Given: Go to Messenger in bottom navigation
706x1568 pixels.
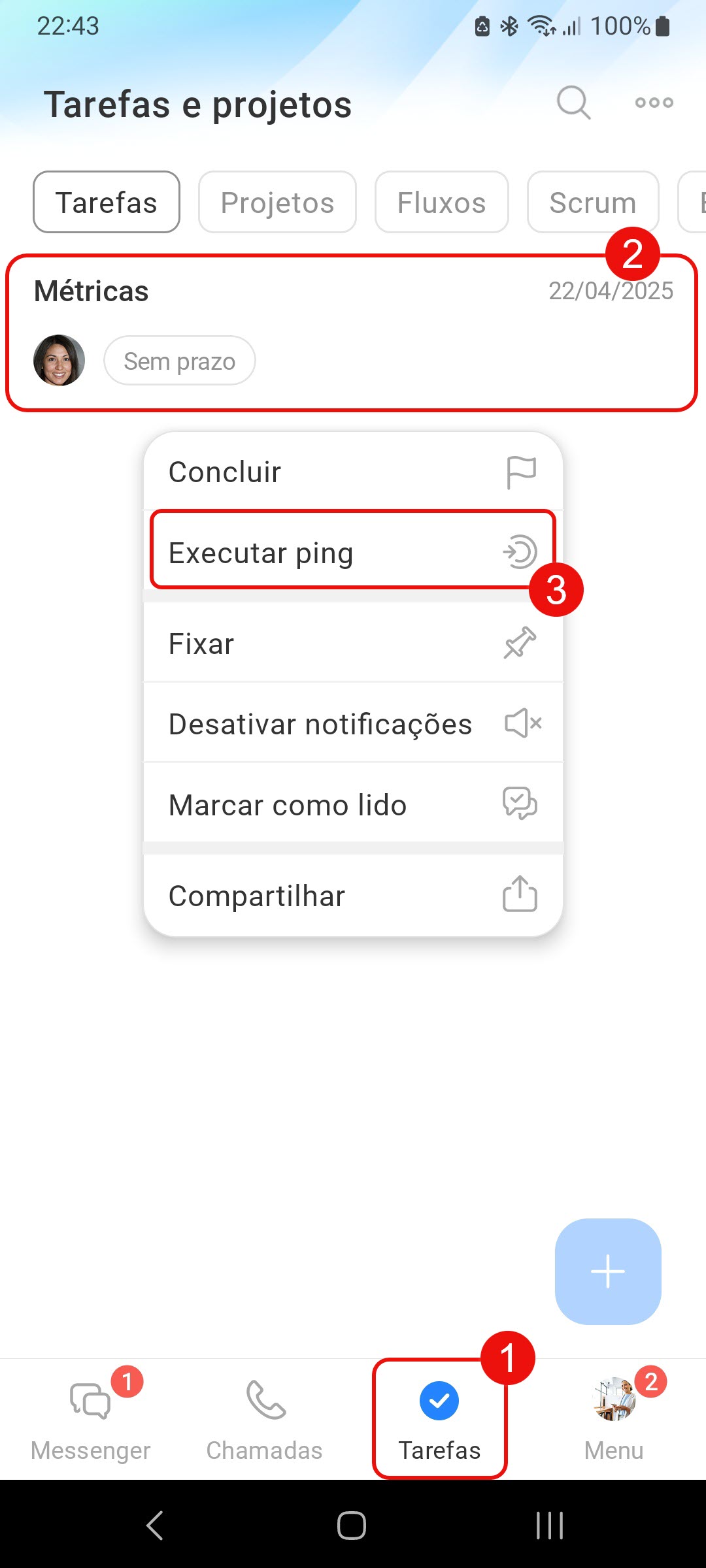Looking at the screenshot, I should point(90,1419).
